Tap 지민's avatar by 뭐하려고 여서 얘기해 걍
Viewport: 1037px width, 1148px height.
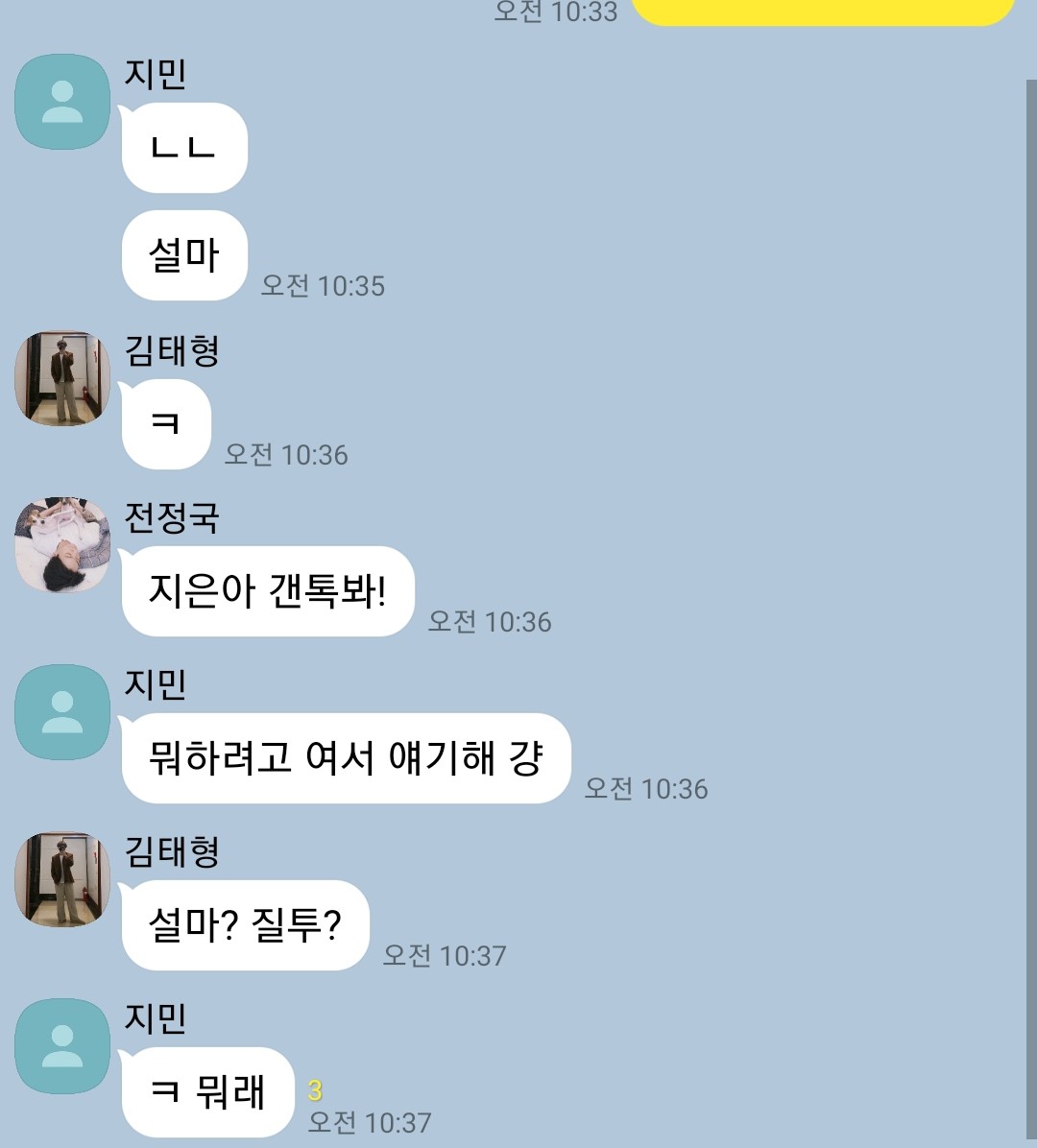62,712
